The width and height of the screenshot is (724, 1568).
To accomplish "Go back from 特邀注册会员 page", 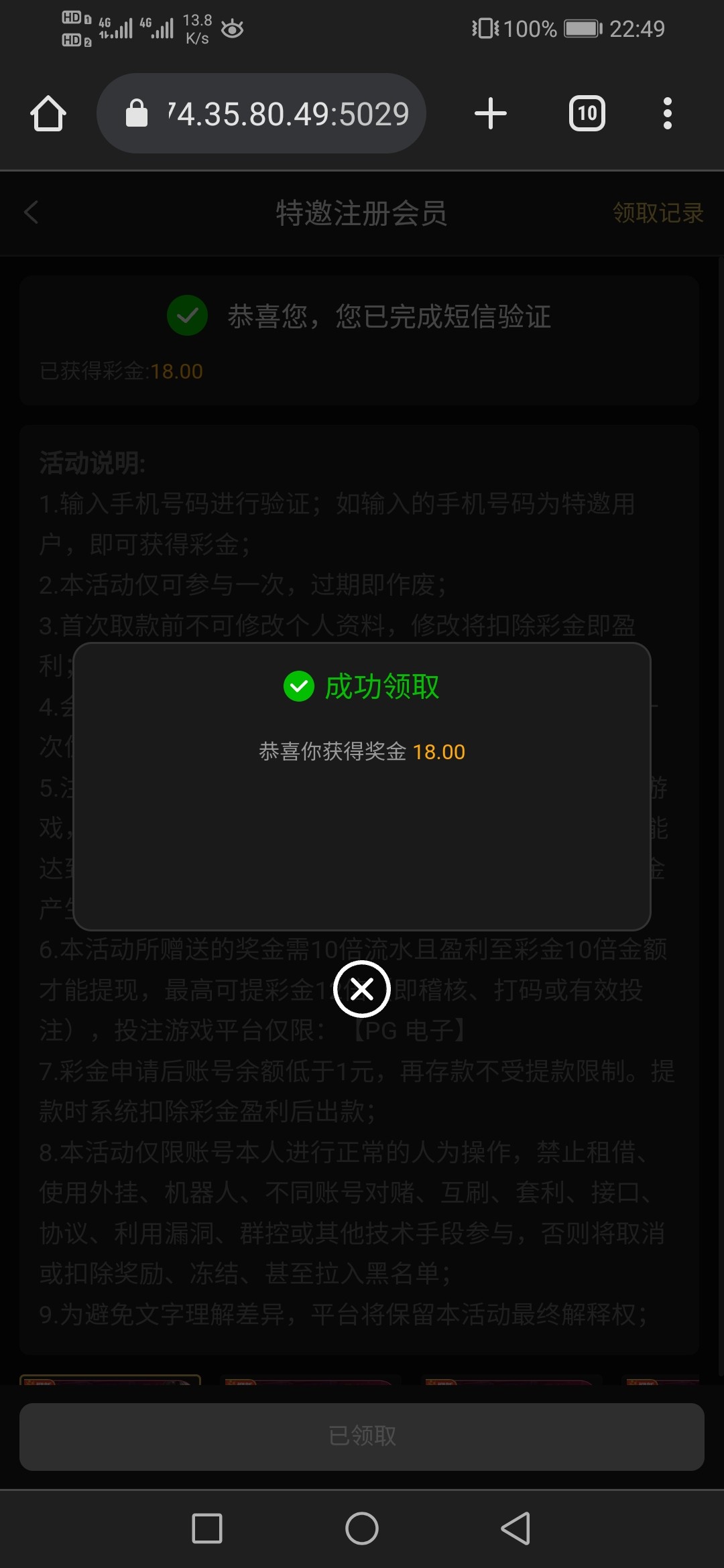I will coord(32,213).
